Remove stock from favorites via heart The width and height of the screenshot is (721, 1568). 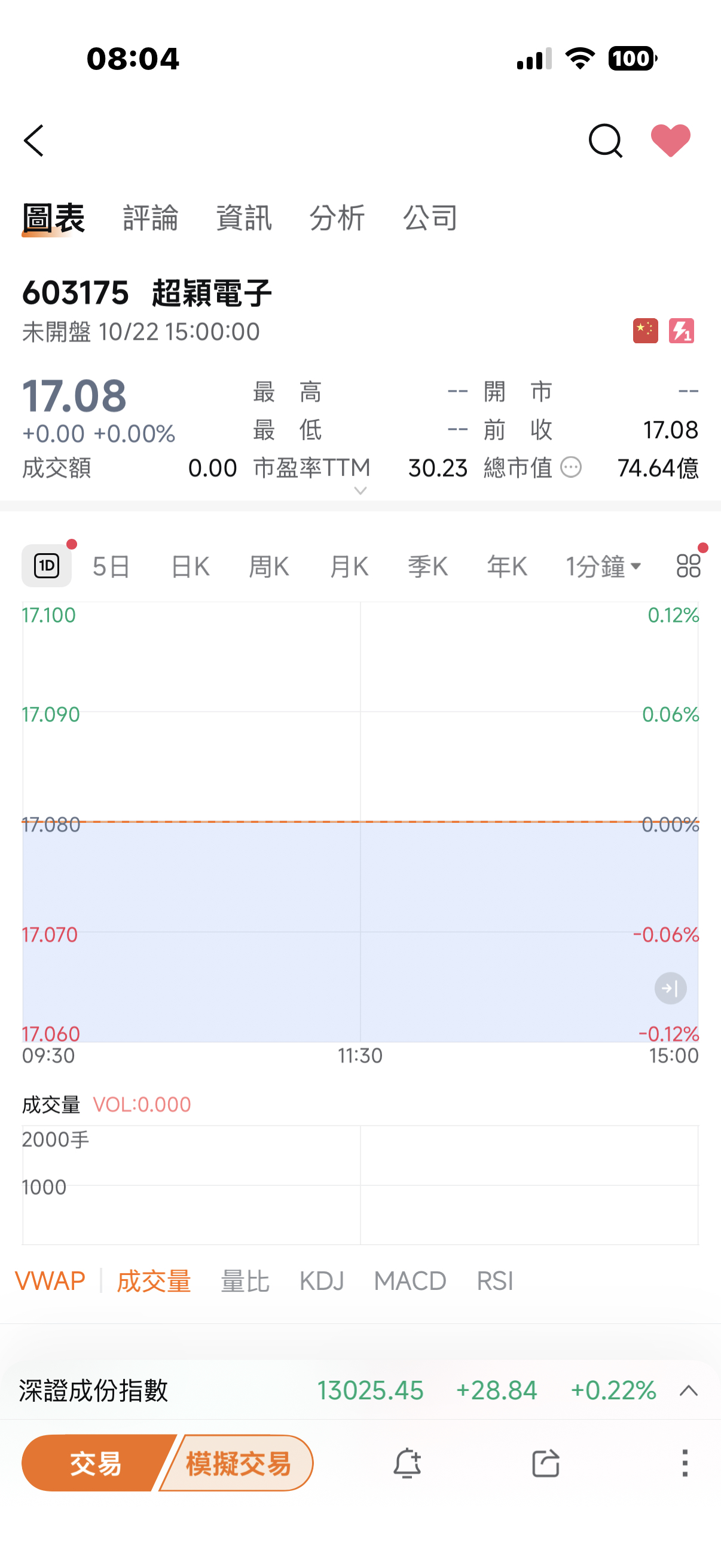tap(670, 141)
